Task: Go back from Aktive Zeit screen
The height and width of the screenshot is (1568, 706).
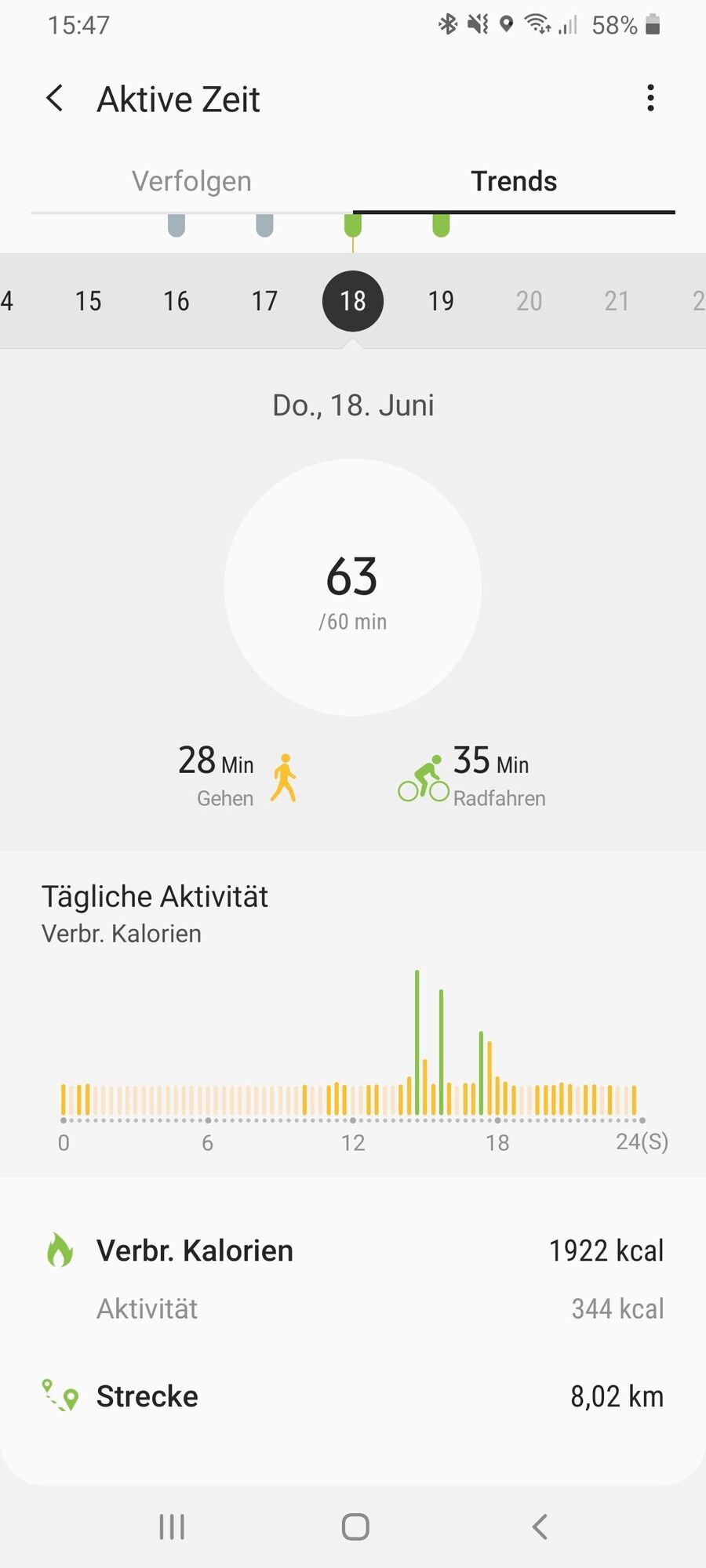Action: click(x=55, y=99)
